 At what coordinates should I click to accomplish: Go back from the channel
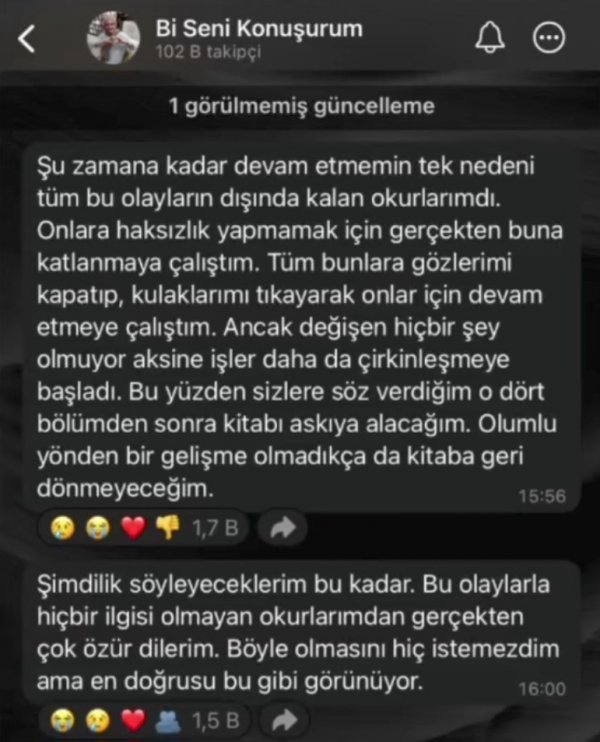point(28,39)
